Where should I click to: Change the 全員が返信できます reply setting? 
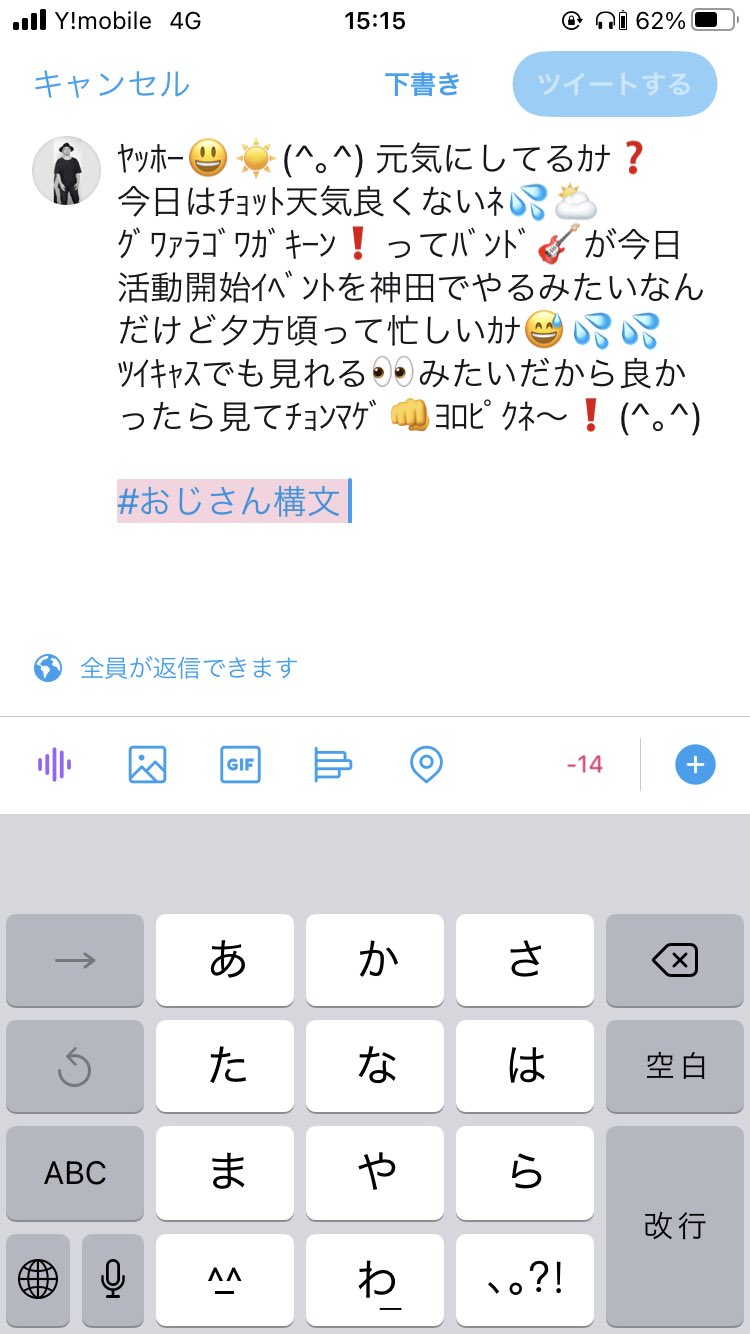coord(188,667)
